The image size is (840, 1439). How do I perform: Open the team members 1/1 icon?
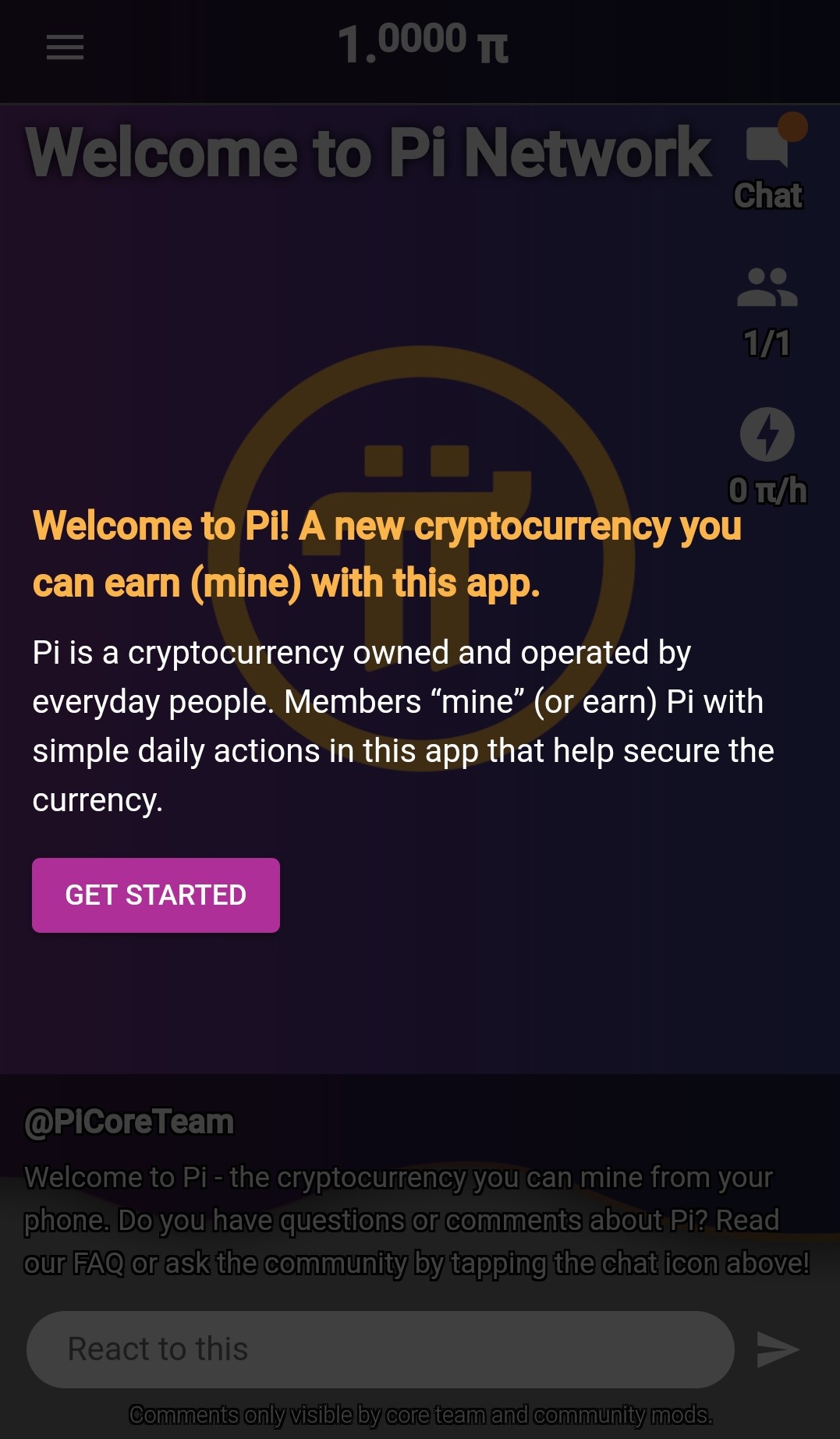(x=767, y=288)
